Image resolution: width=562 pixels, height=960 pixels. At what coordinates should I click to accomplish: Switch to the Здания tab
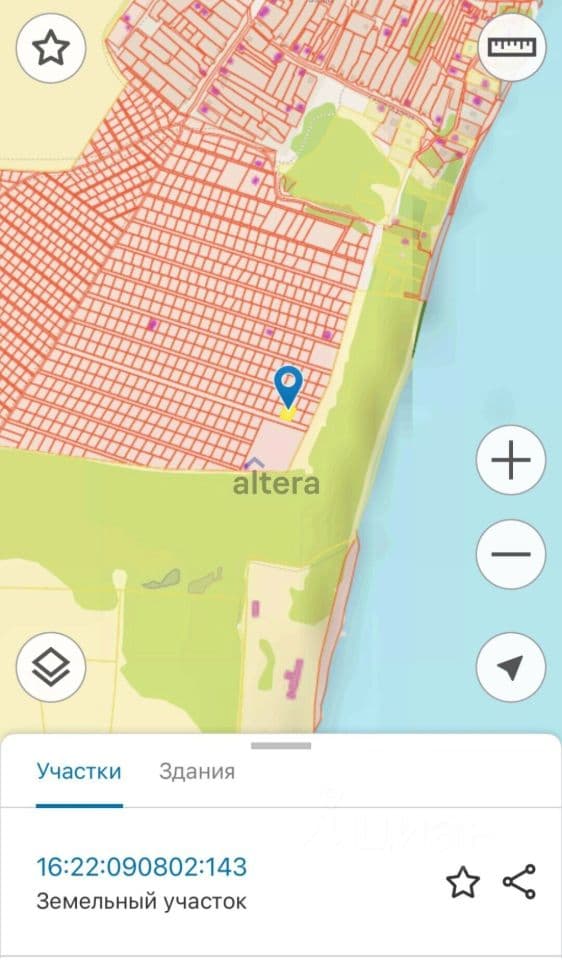coord(197,771)
